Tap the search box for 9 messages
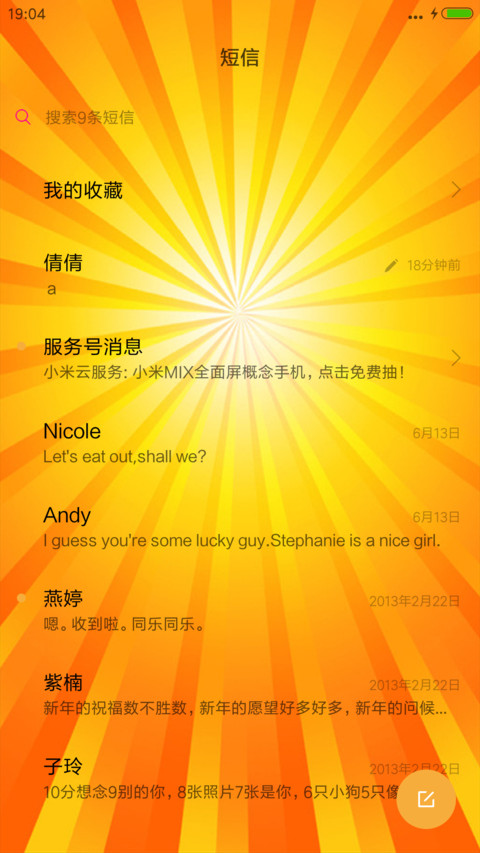 pos(240,117)
